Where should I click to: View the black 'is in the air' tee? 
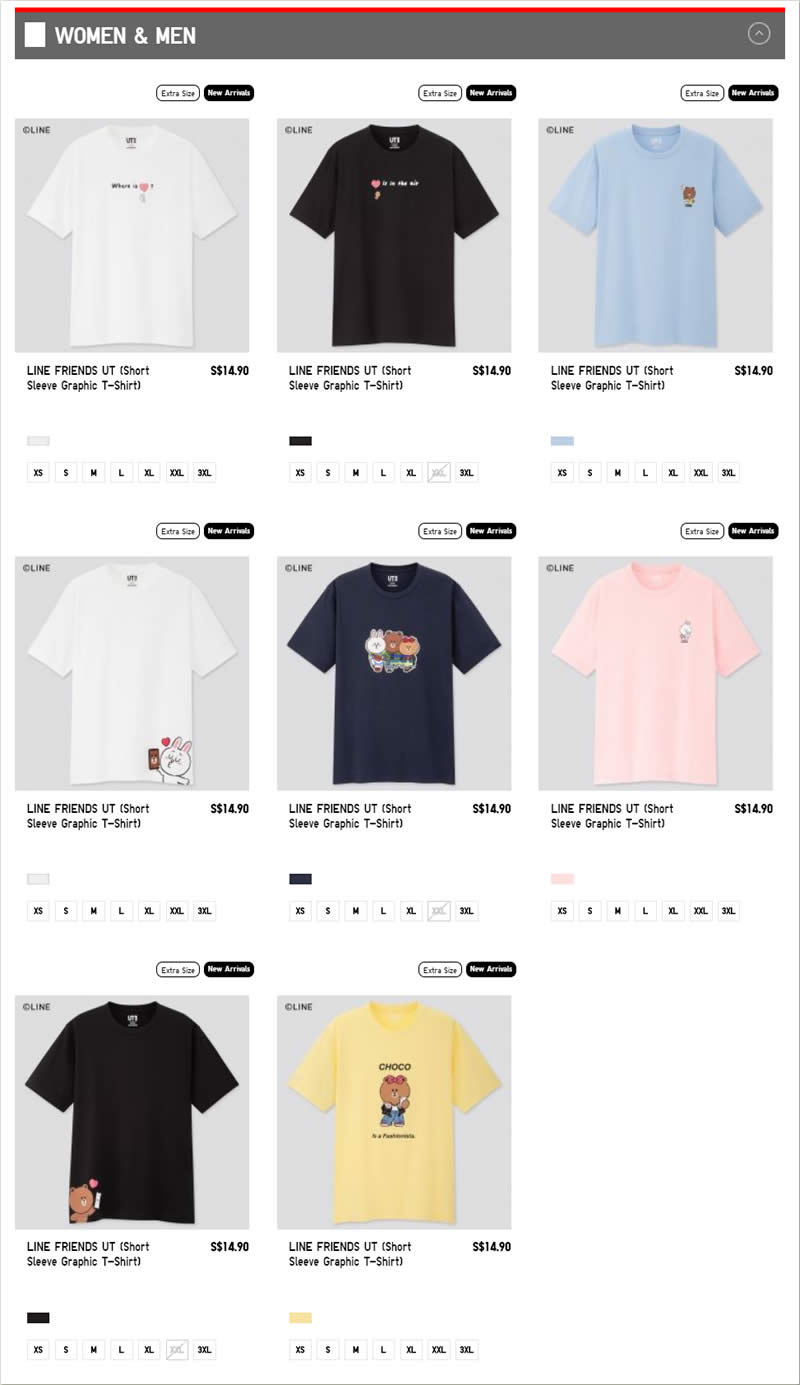[x=394, y=236]
